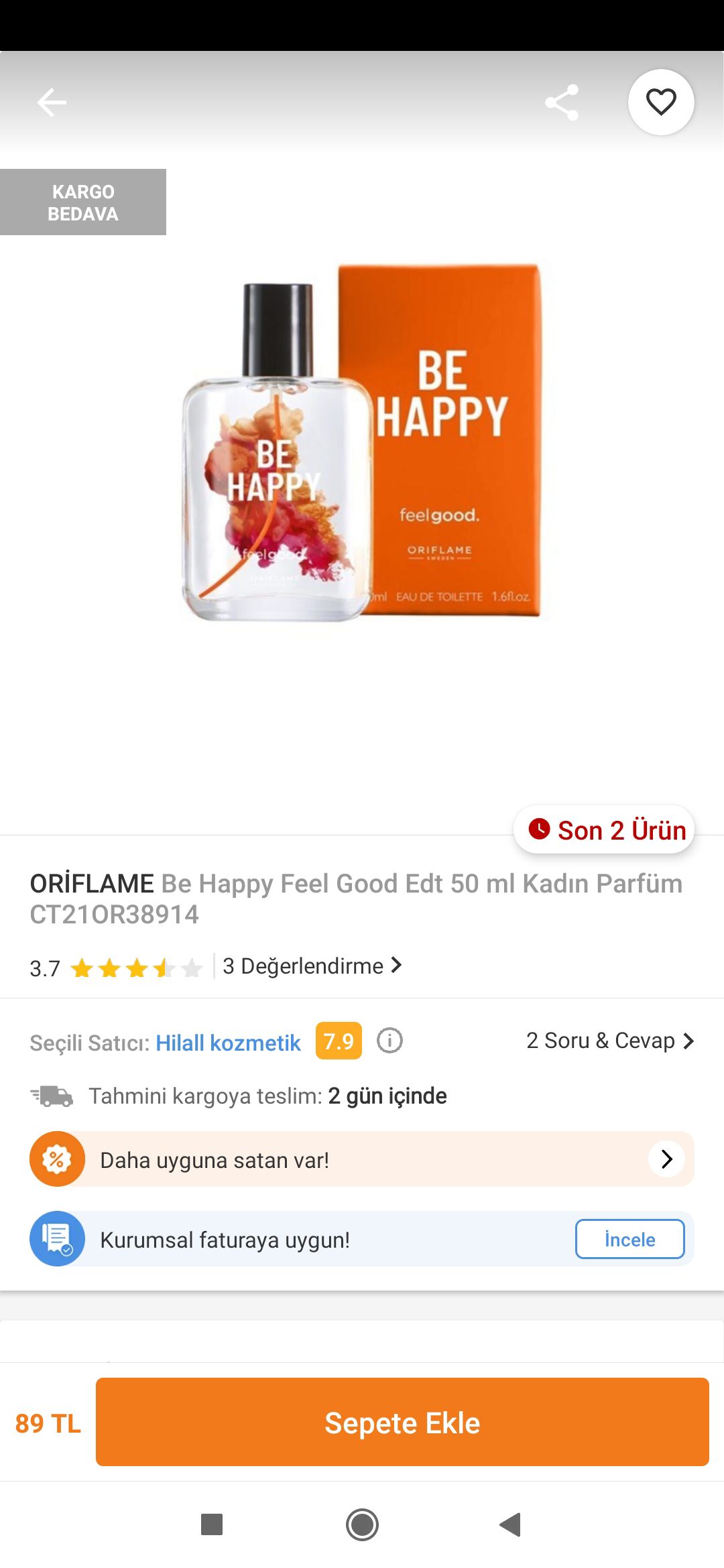Open the Be Happy perfume product image
This screenshot has width=724, height=1568.
362,442
